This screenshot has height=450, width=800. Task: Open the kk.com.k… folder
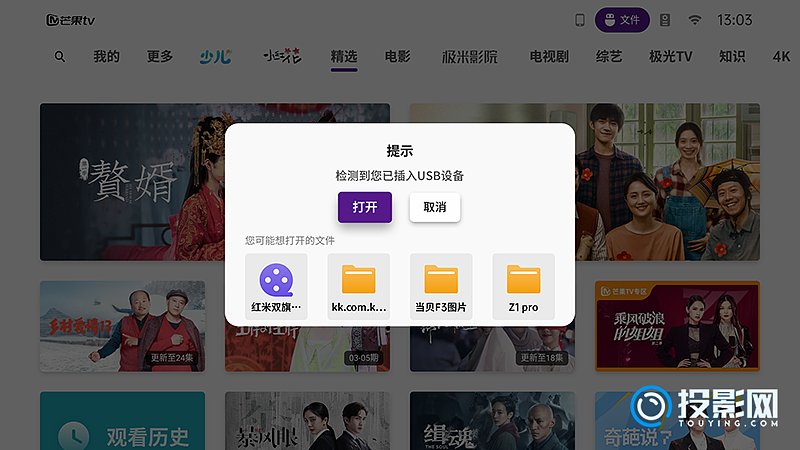358,286
